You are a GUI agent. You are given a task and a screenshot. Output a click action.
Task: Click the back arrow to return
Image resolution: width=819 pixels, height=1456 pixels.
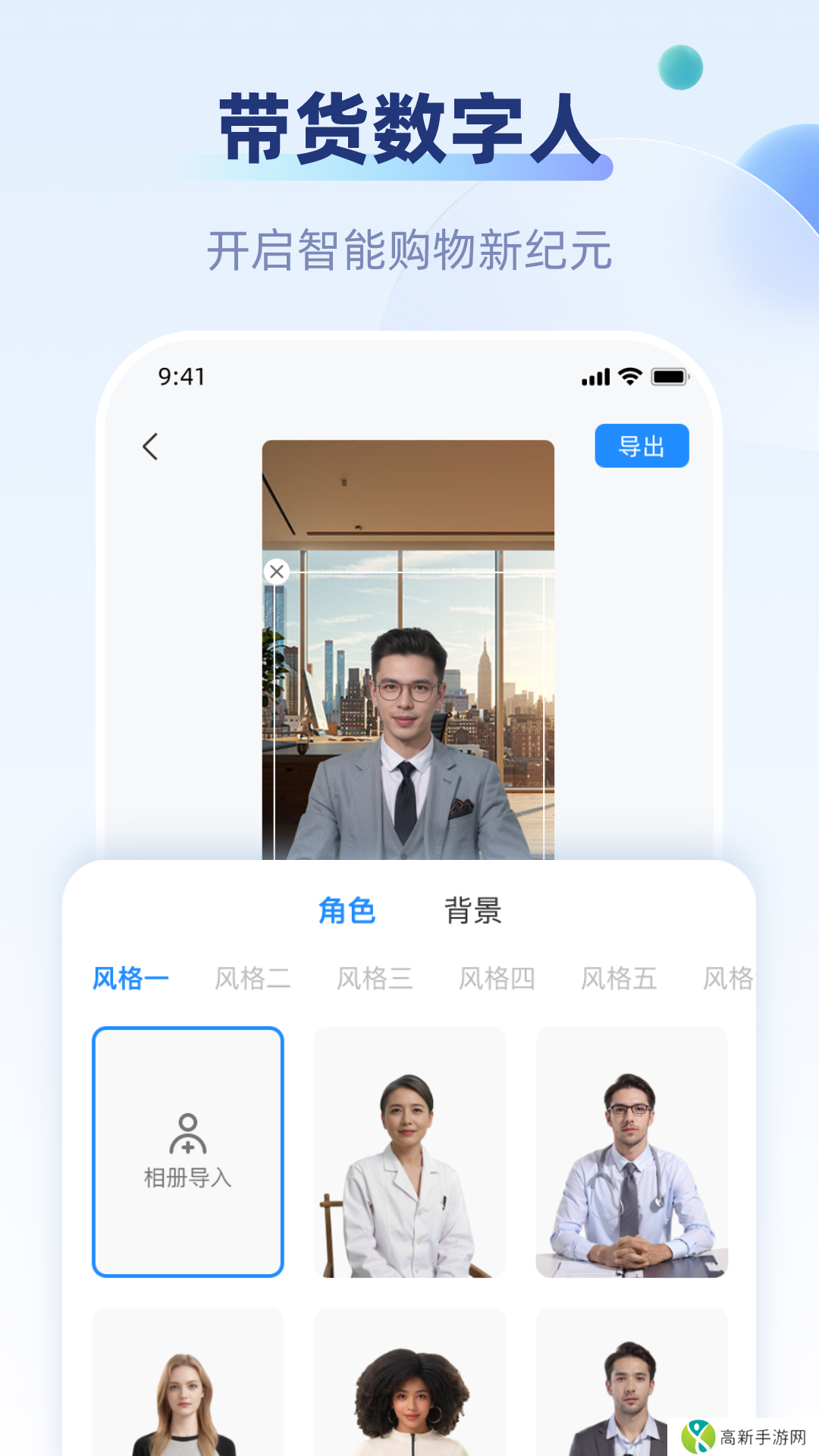[x=150, y=446]
